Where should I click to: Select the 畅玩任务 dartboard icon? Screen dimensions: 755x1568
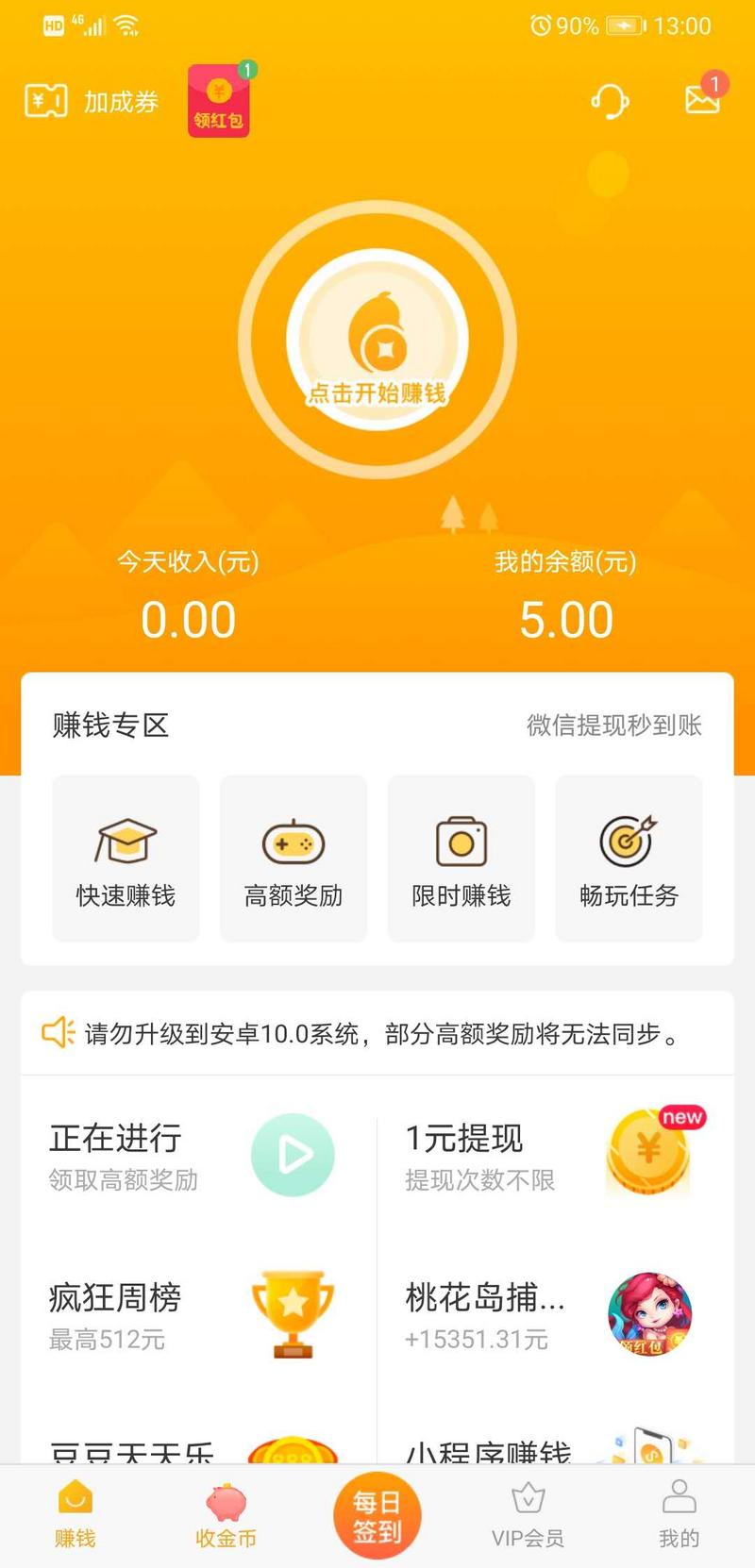(x=629, y=838)
